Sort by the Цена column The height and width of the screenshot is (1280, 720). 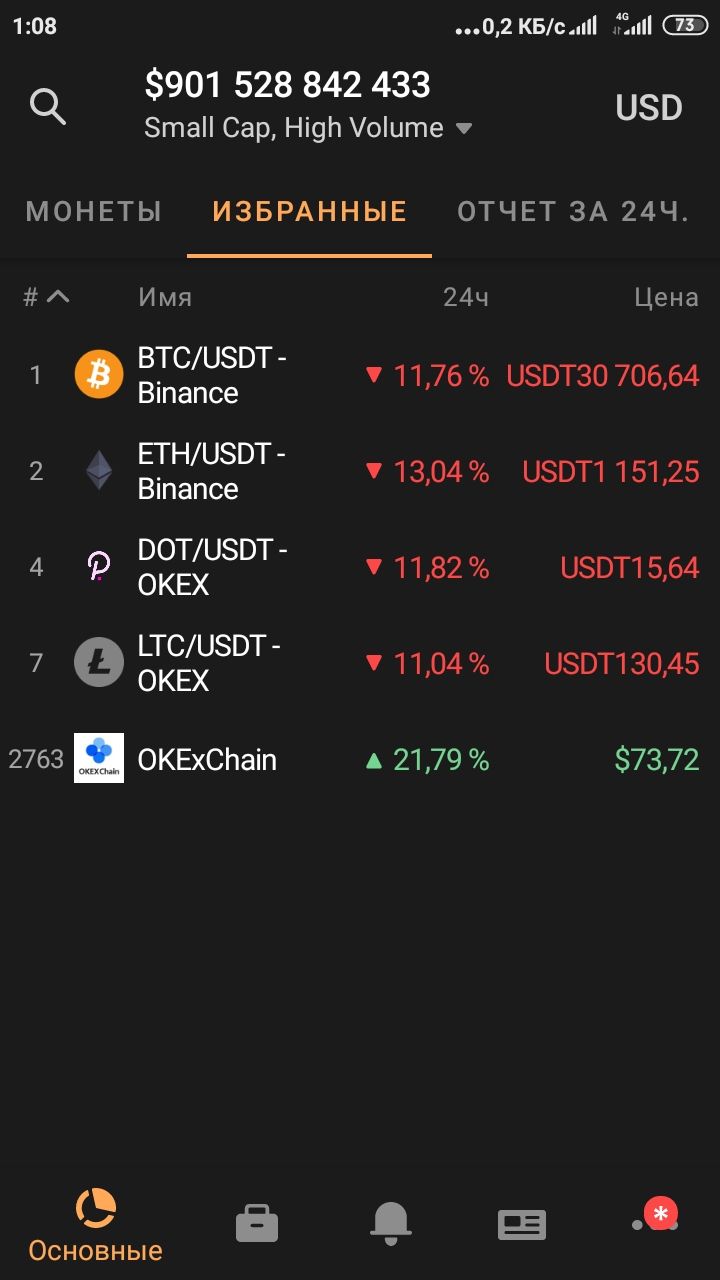coord(666,297)
